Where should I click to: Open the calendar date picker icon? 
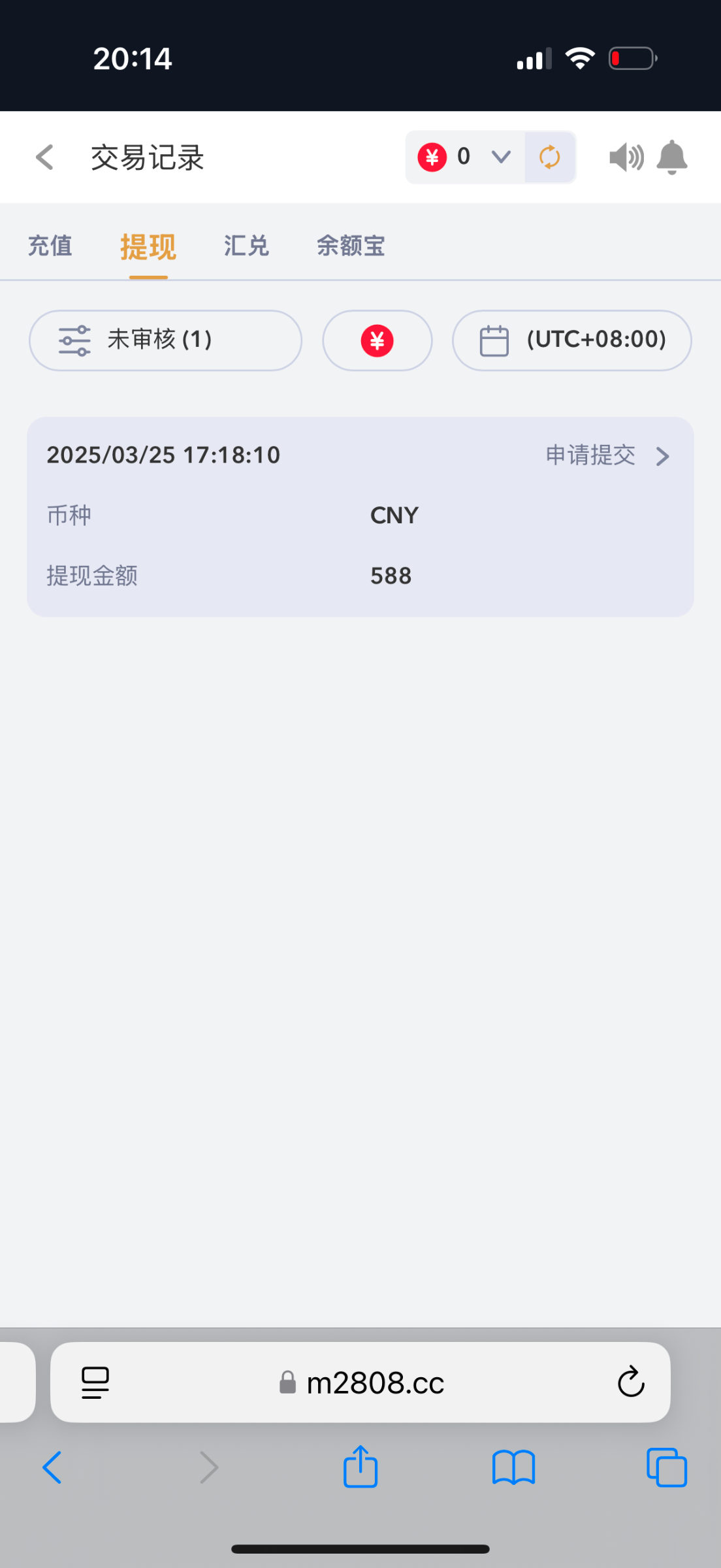pyautogui.click(x=494, y=340)
